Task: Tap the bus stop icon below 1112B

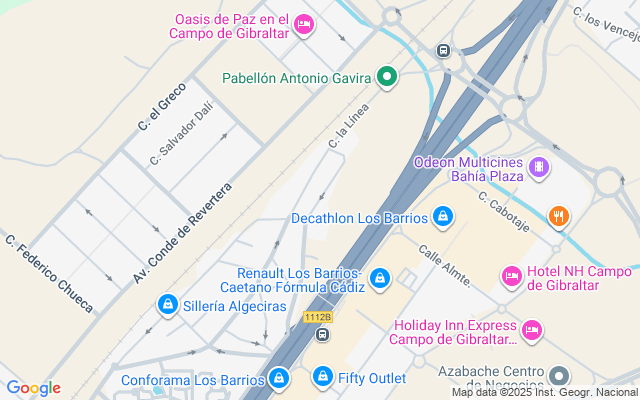Action: click(322, 334)
